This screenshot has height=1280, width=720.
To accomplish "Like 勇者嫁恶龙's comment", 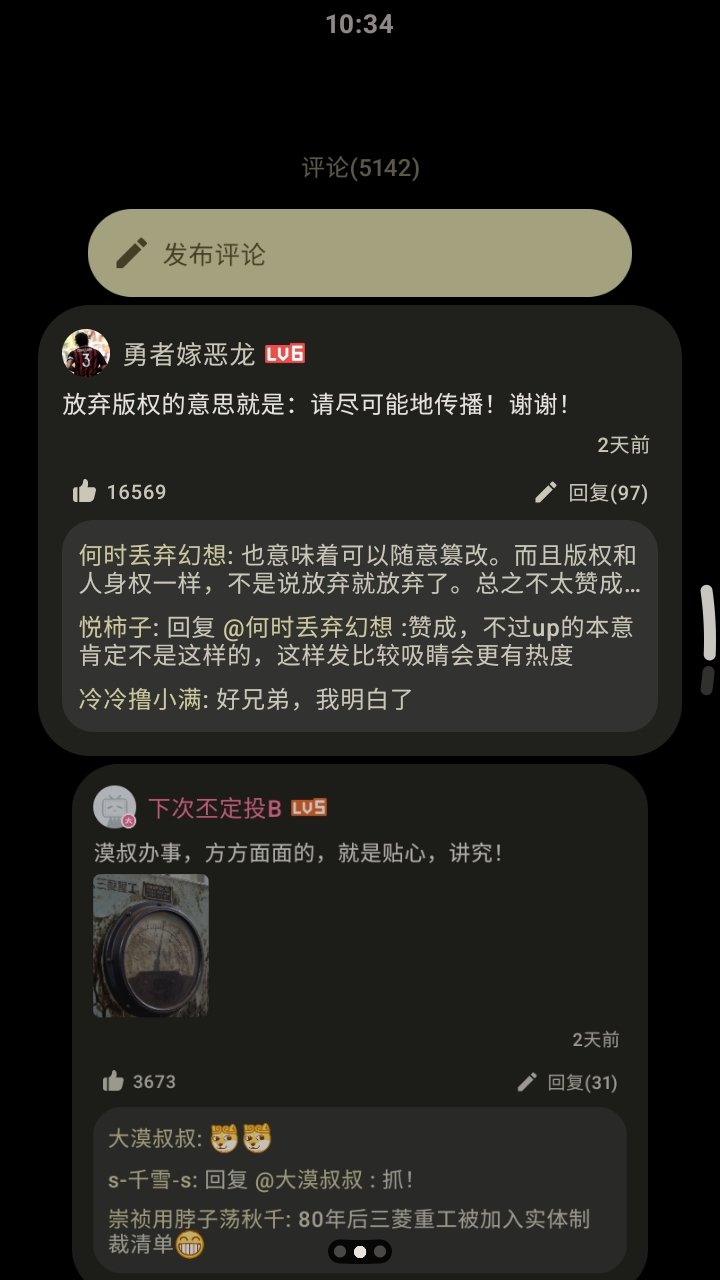I will point(119,492).
